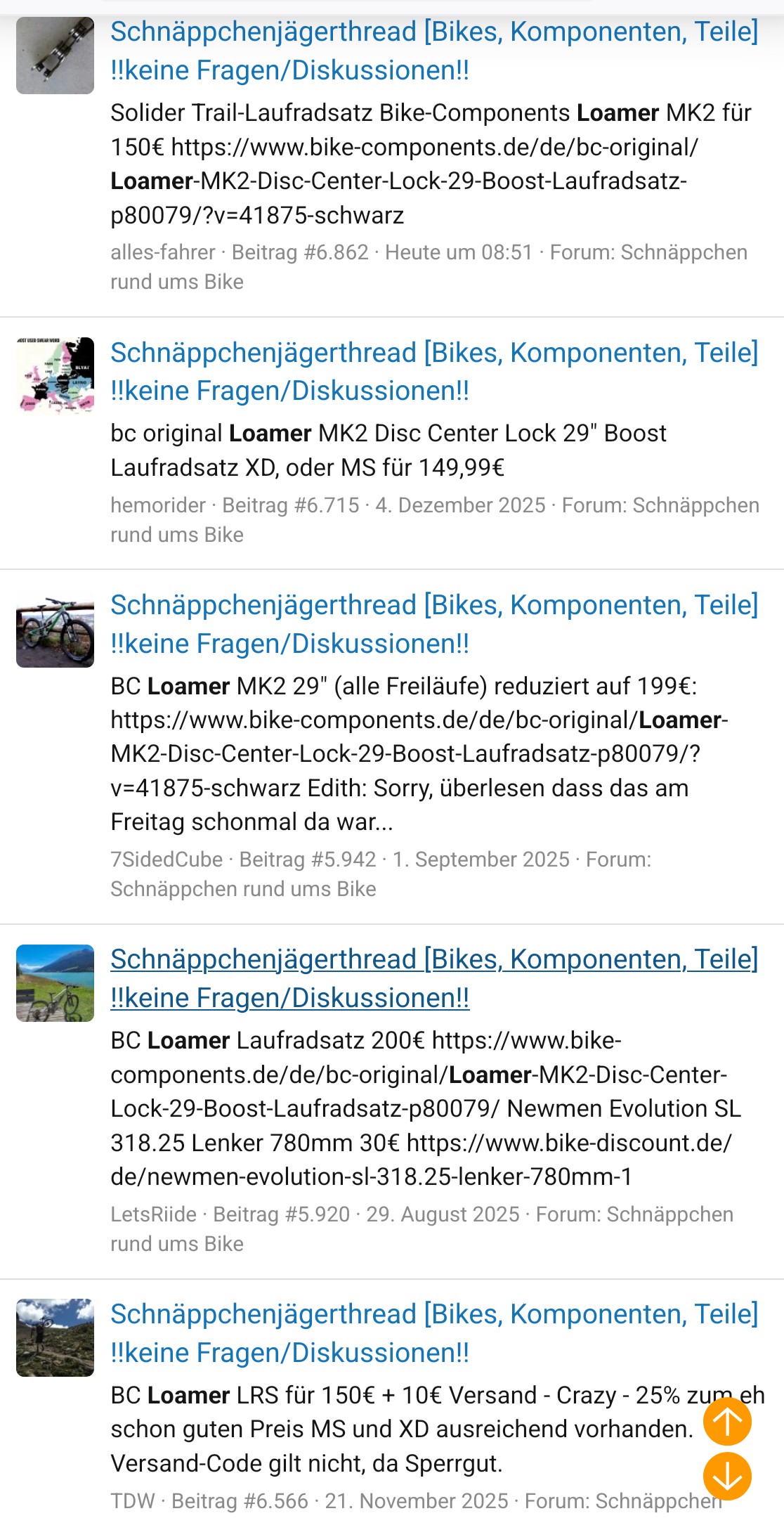
Task: Open the thread result posted by TDW
Action: coord(434,1333)
